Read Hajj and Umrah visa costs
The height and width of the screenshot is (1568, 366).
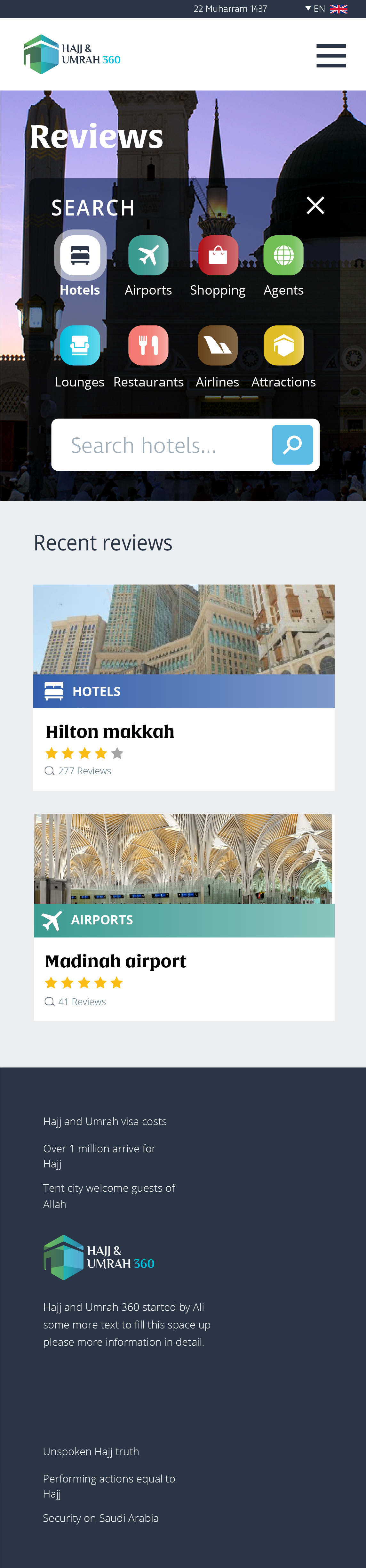(105, 1121)
